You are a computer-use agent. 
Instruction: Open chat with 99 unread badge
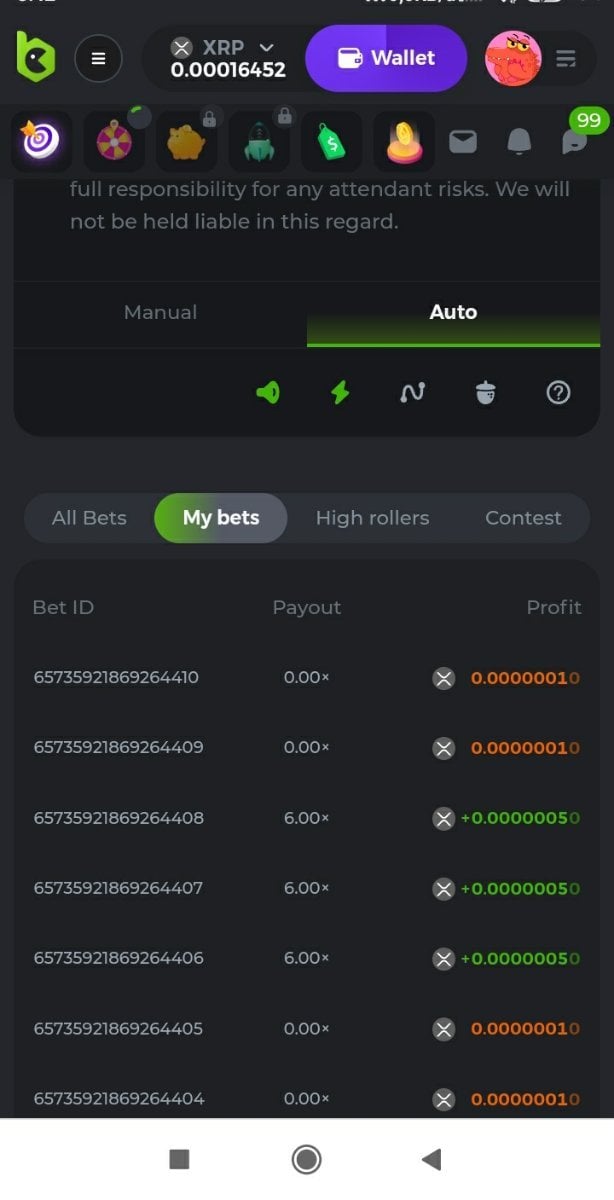[x=575, y=140]
